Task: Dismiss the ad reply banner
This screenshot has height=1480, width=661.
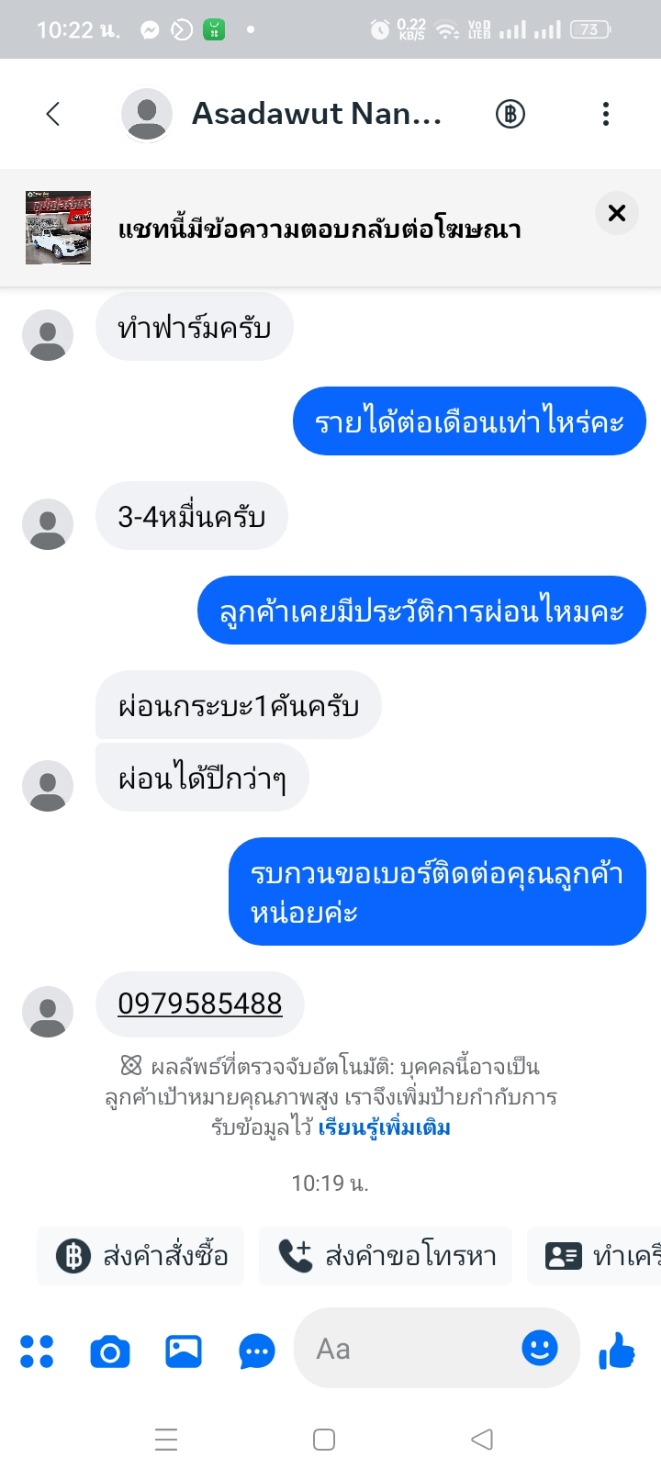Action: pyautogui.click(x=616, y=212)
